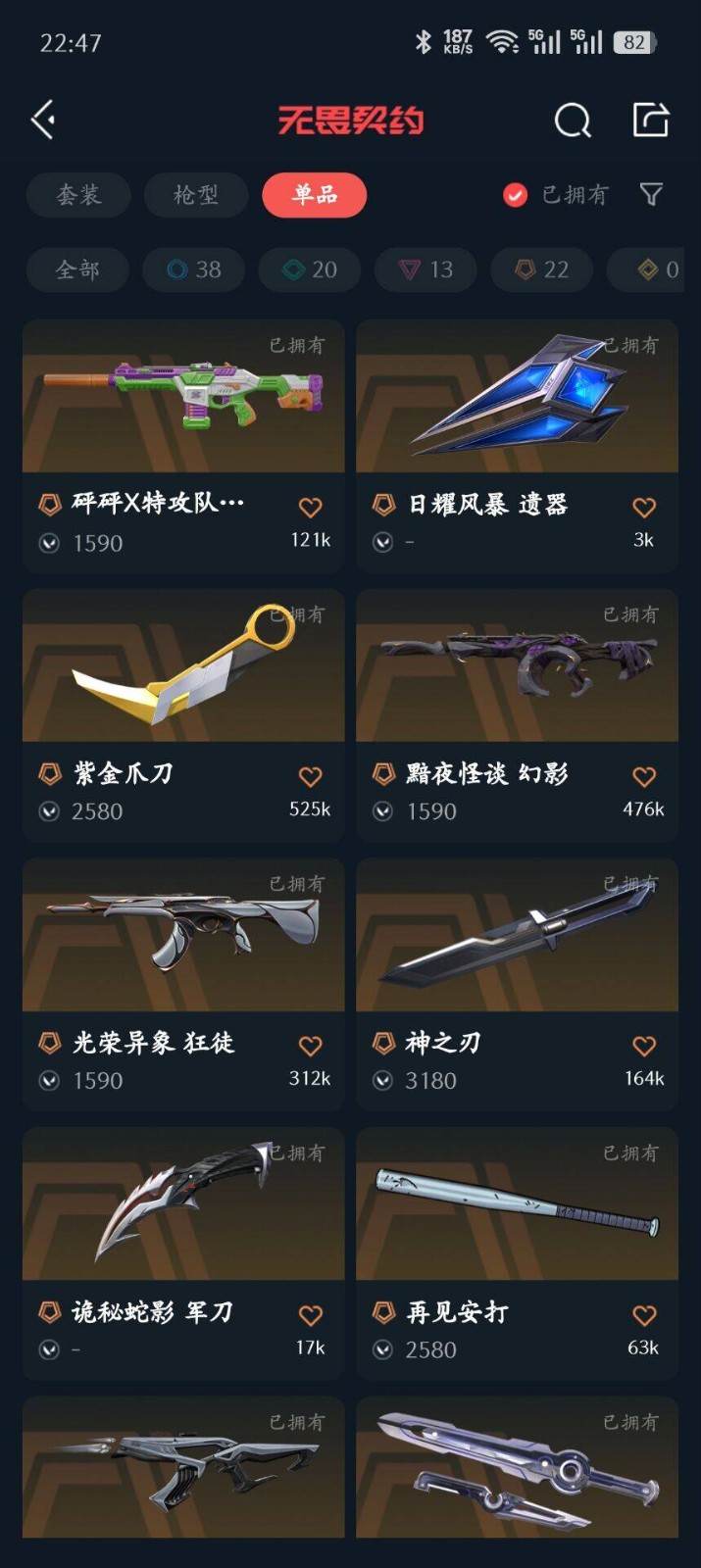The image size is (701, 1568).
Task: Uncheck the 已拥有 checkbox
Action: 515,195
